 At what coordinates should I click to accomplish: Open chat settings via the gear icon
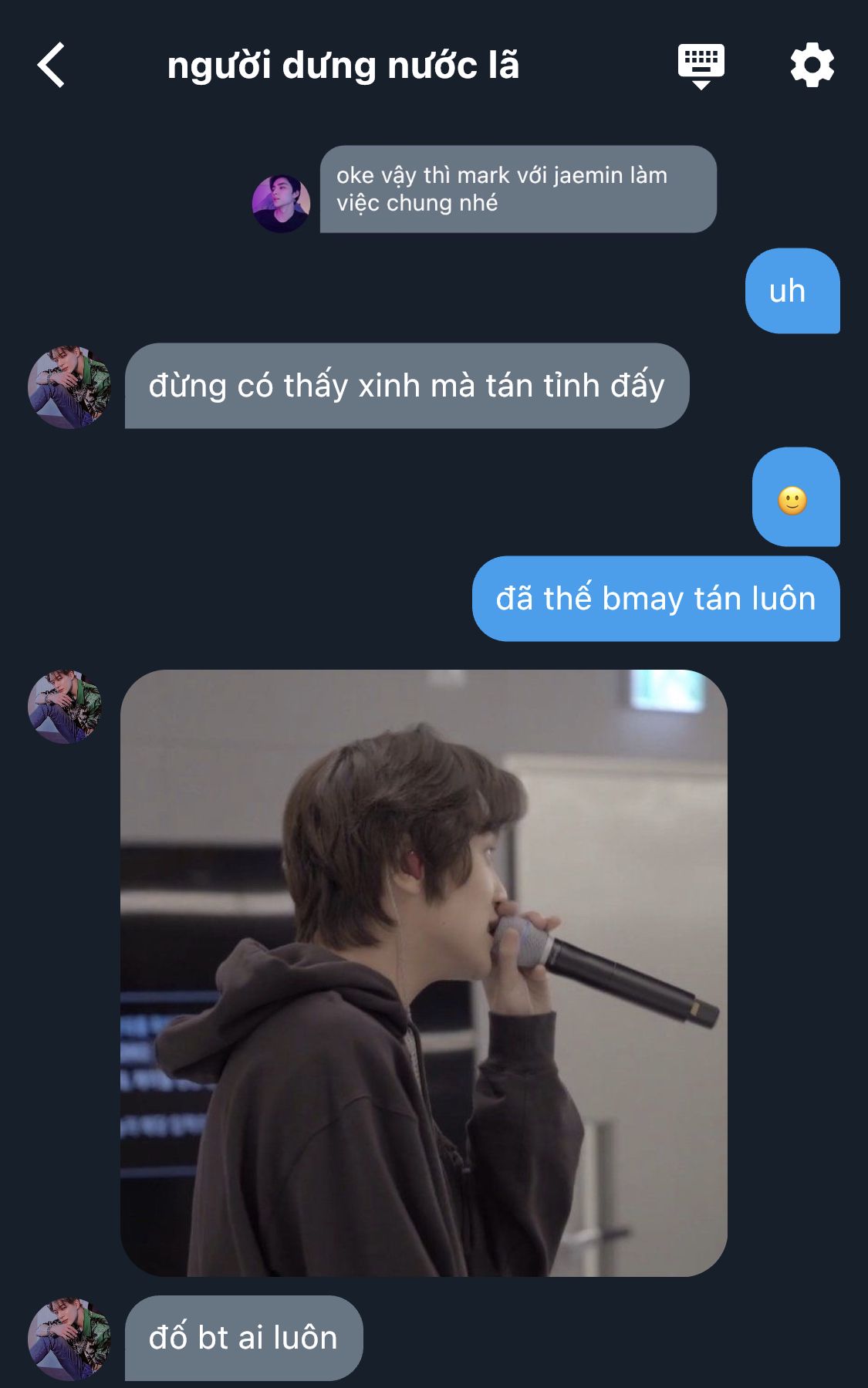812,66
